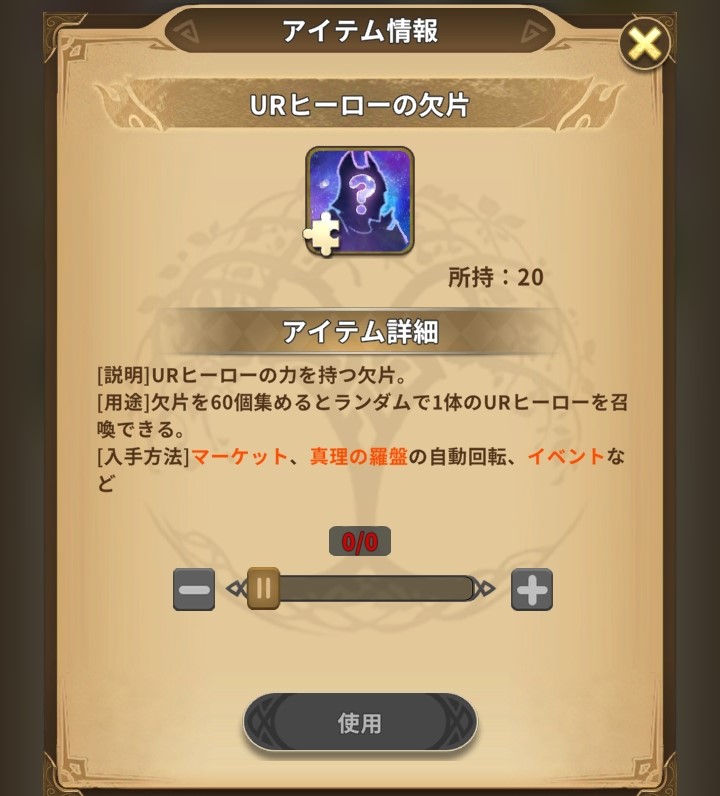Open the 真理の羅盤 link
720x796 pixels.
[x=358, y=457]
